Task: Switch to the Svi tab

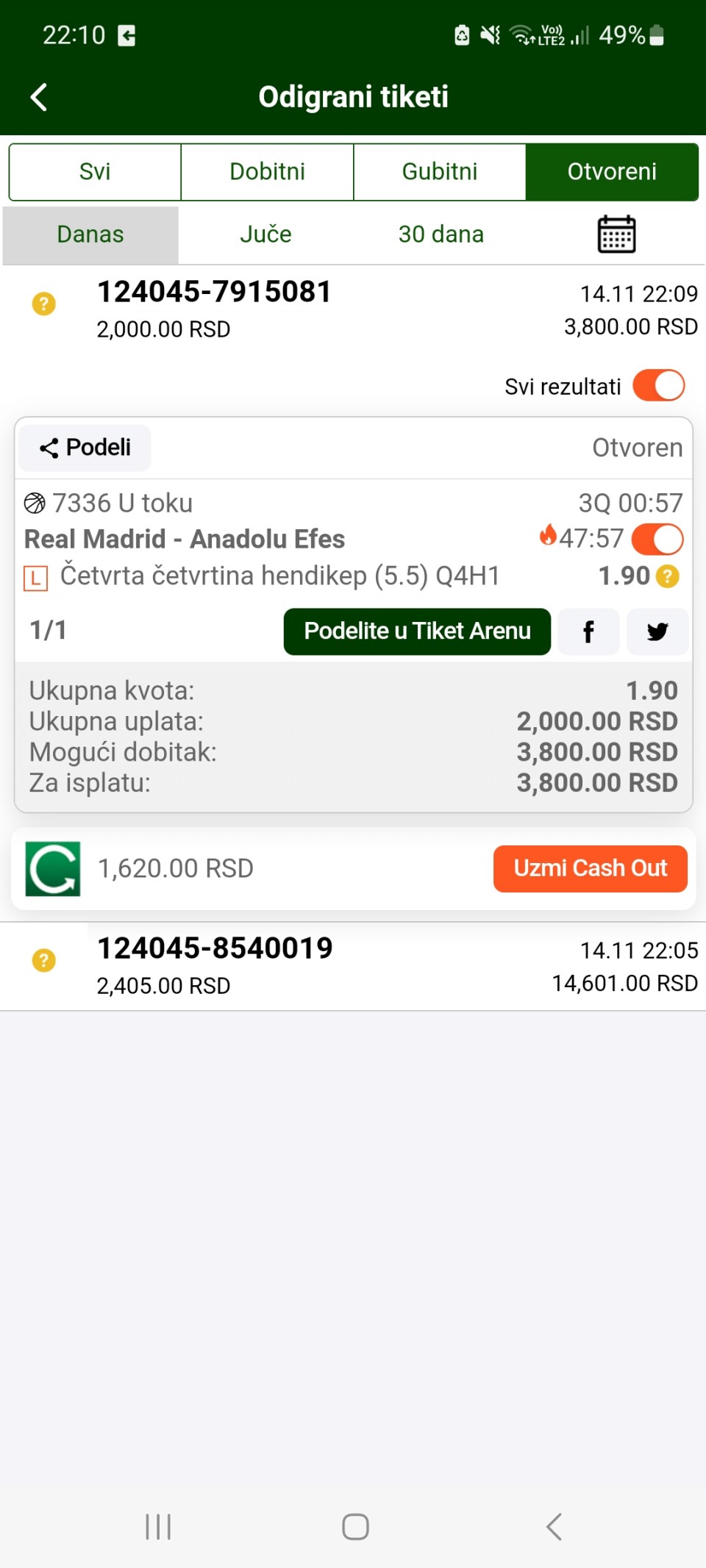Action: click(x=95, y=172)
